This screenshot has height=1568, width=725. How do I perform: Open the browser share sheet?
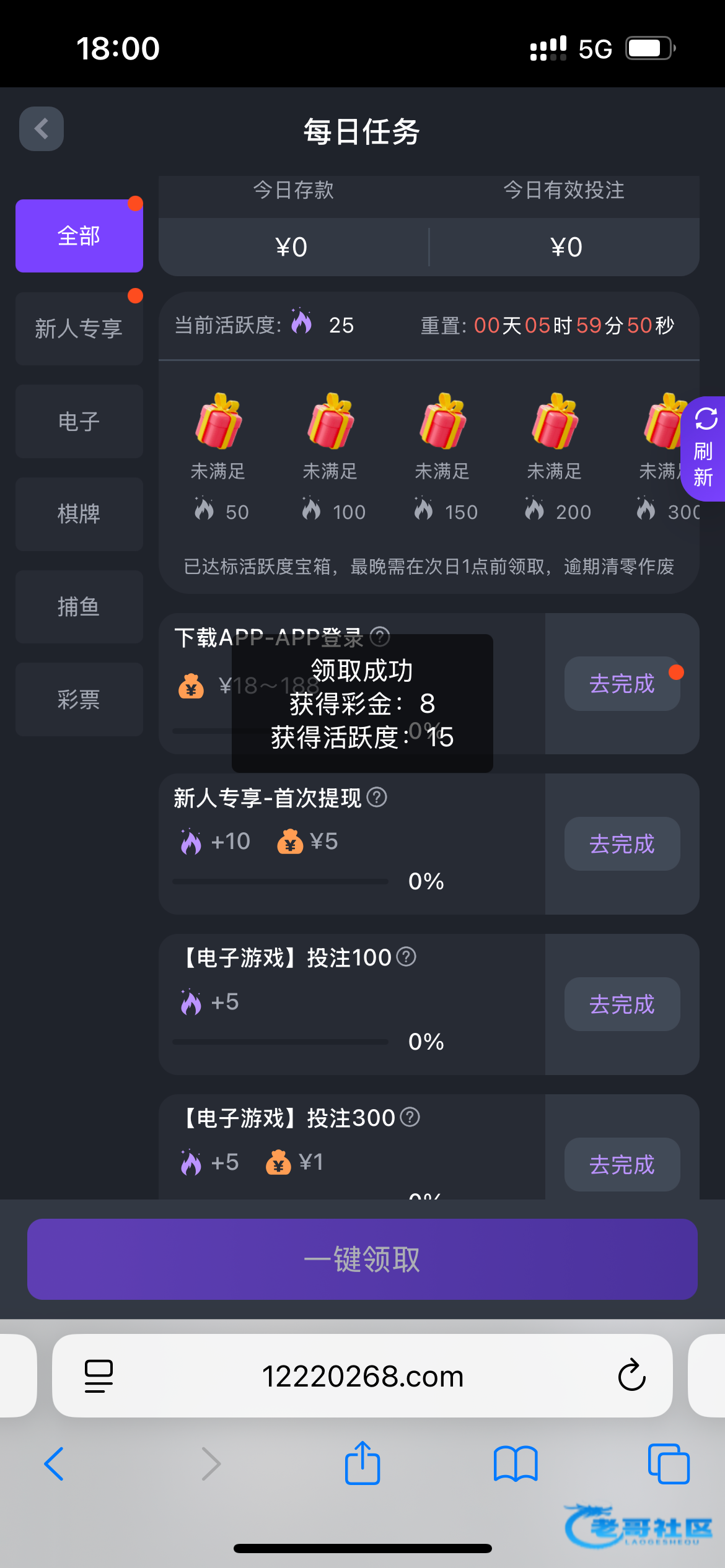pyautogui.click(x=362, y=1463)
